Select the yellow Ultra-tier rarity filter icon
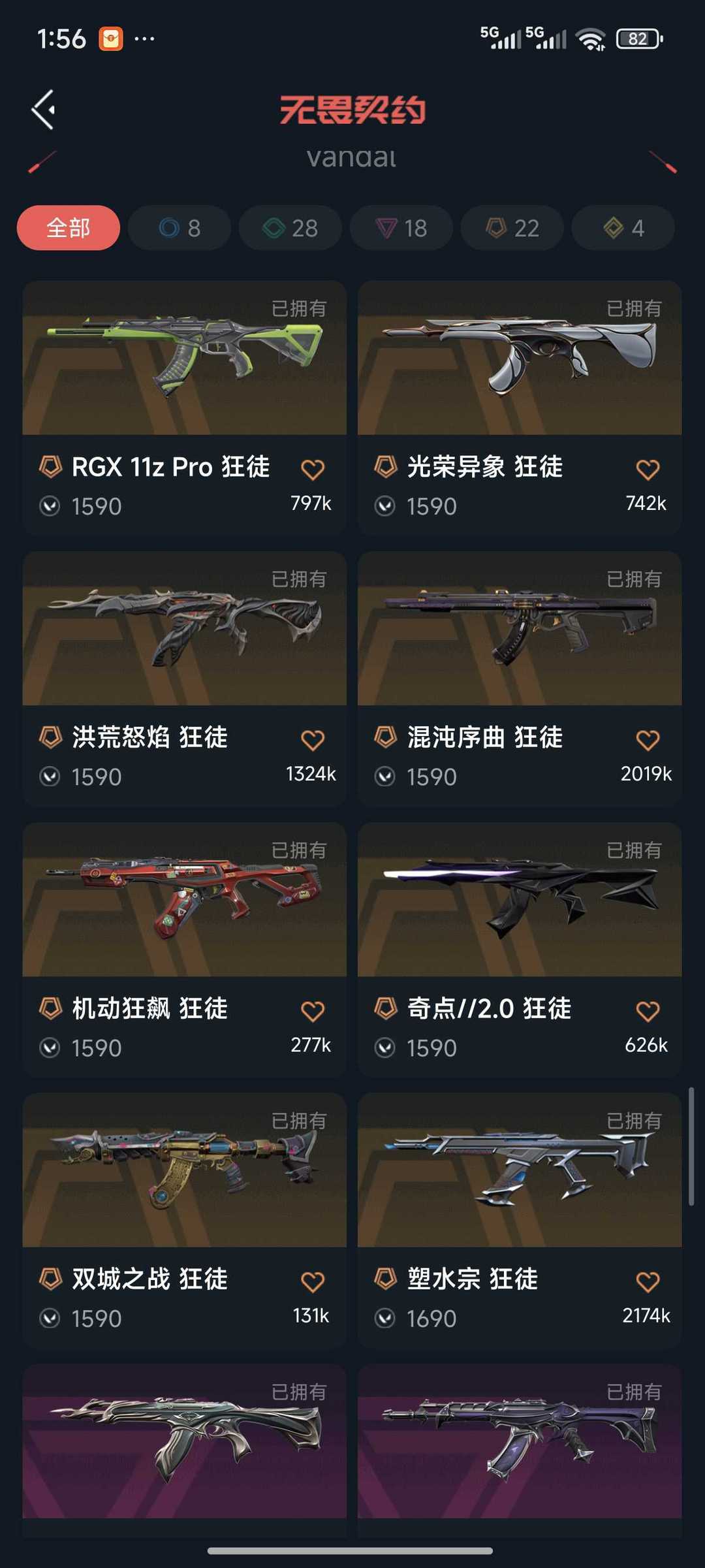The image size is (705, 1568). [x=612, y=228]
